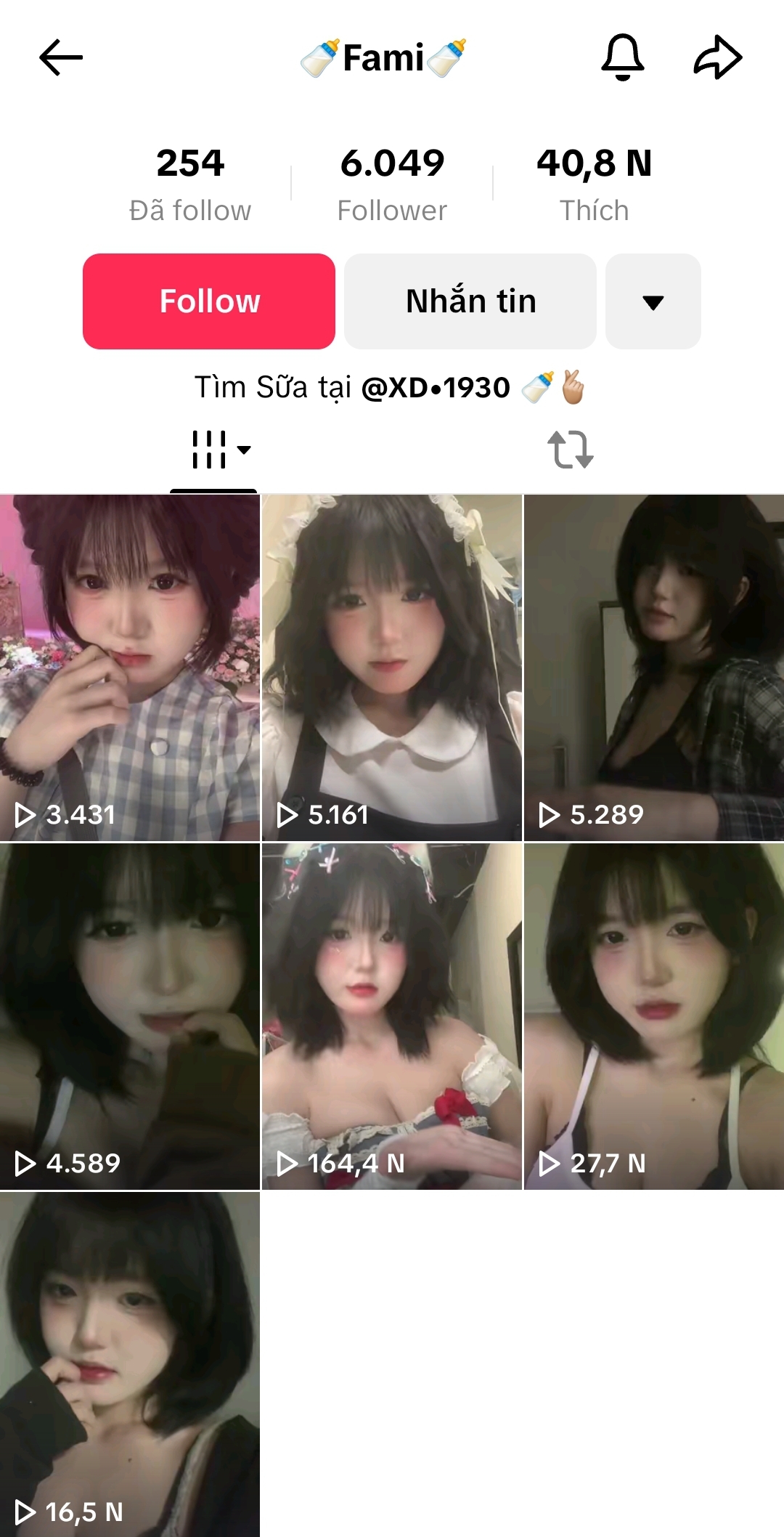Switch to the videos grid tab

click(214, 450)
